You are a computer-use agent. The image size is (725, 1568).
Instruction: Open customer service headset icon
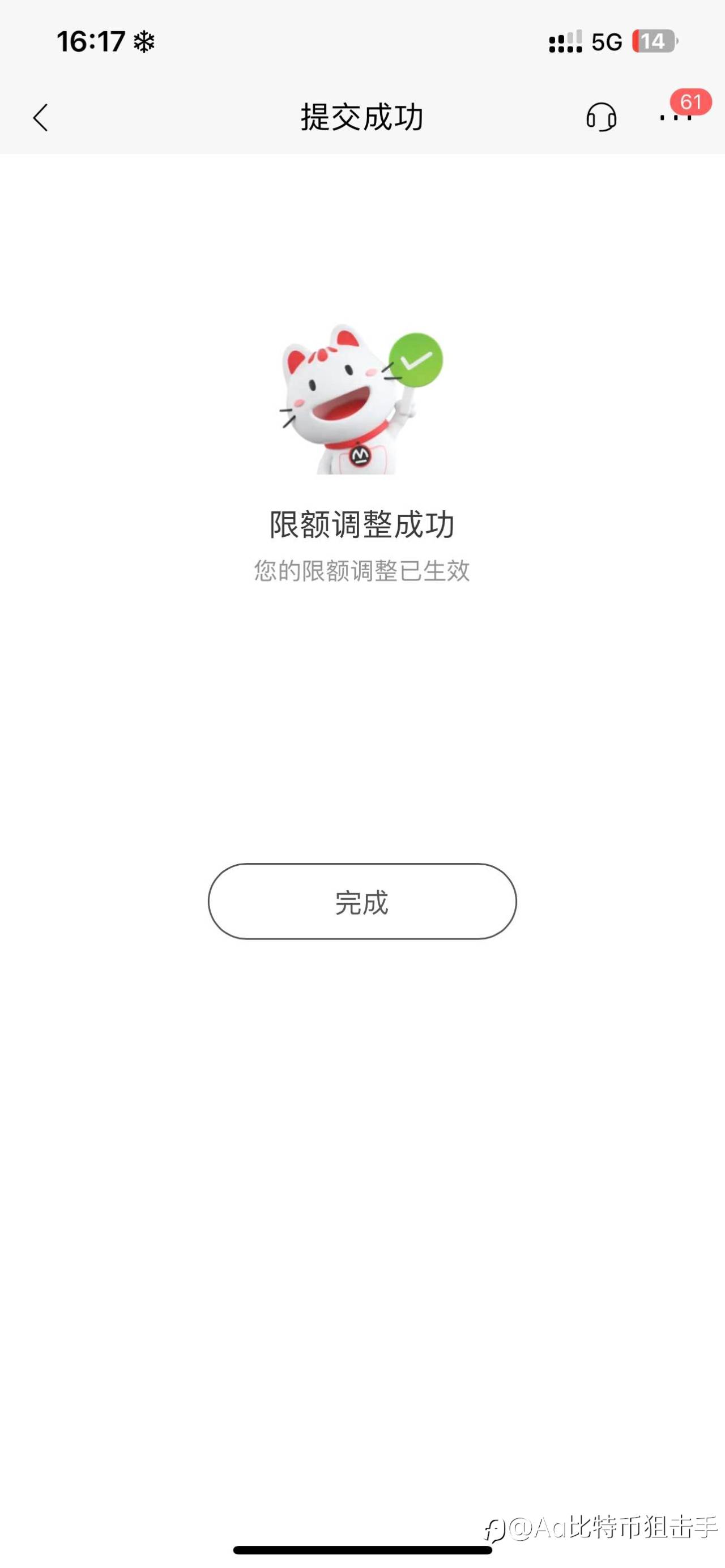pyautogui.click(x=601, y=117)
